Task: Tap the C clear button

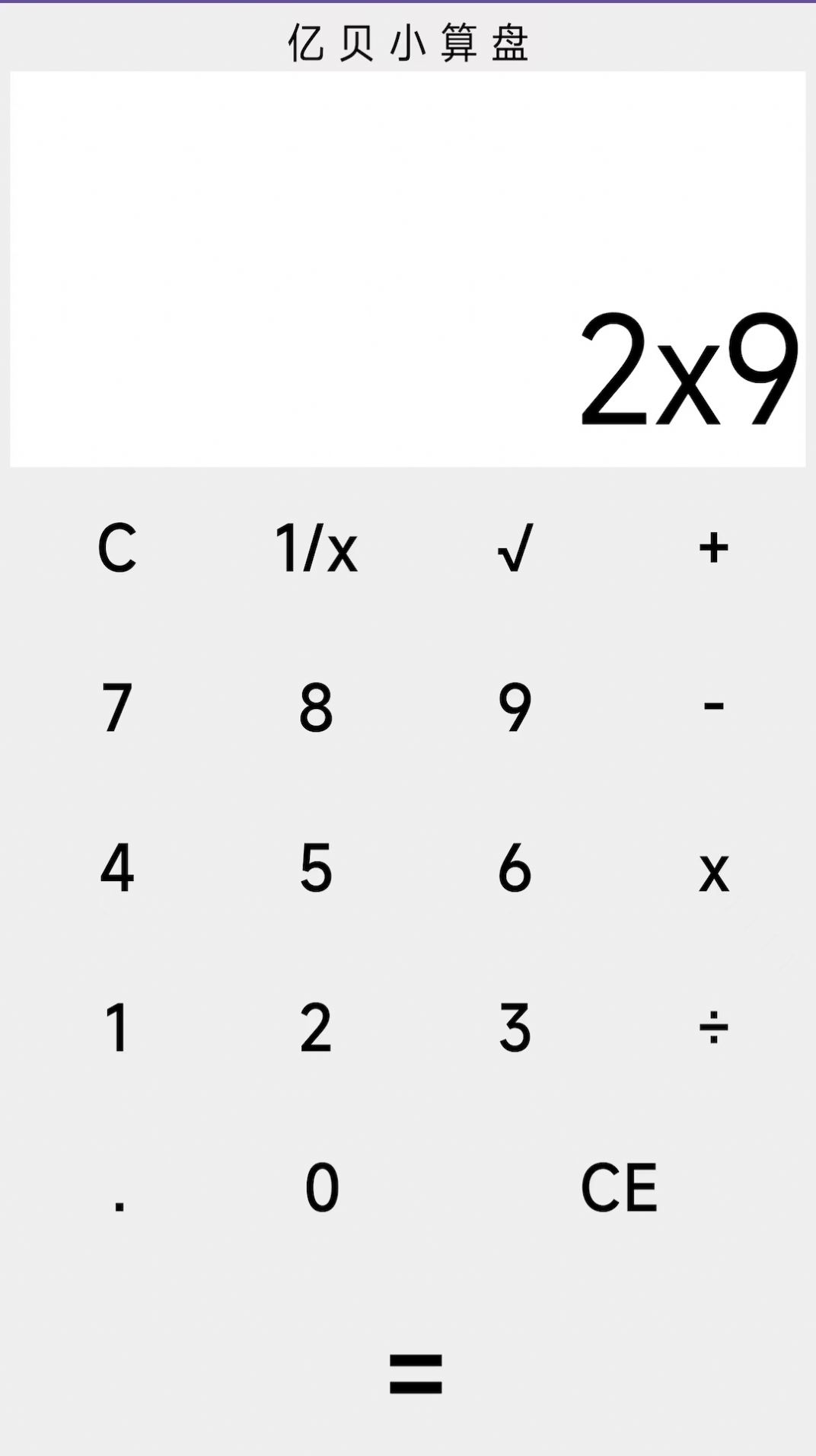Action: click(x=117, y=548)
